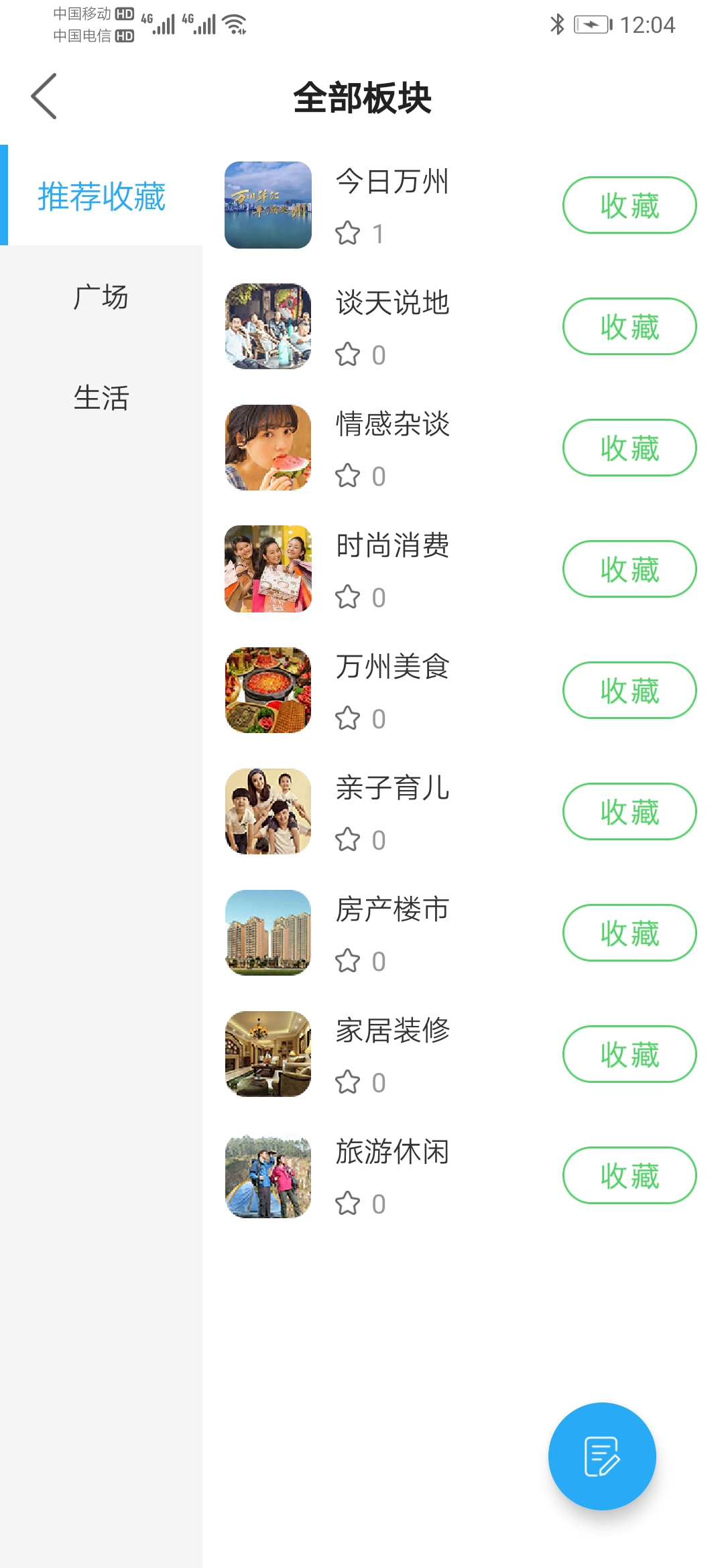Tap 收藏 for 房产楼市
The height and width of the screenshot is (1568, 724).
[629, 933]
